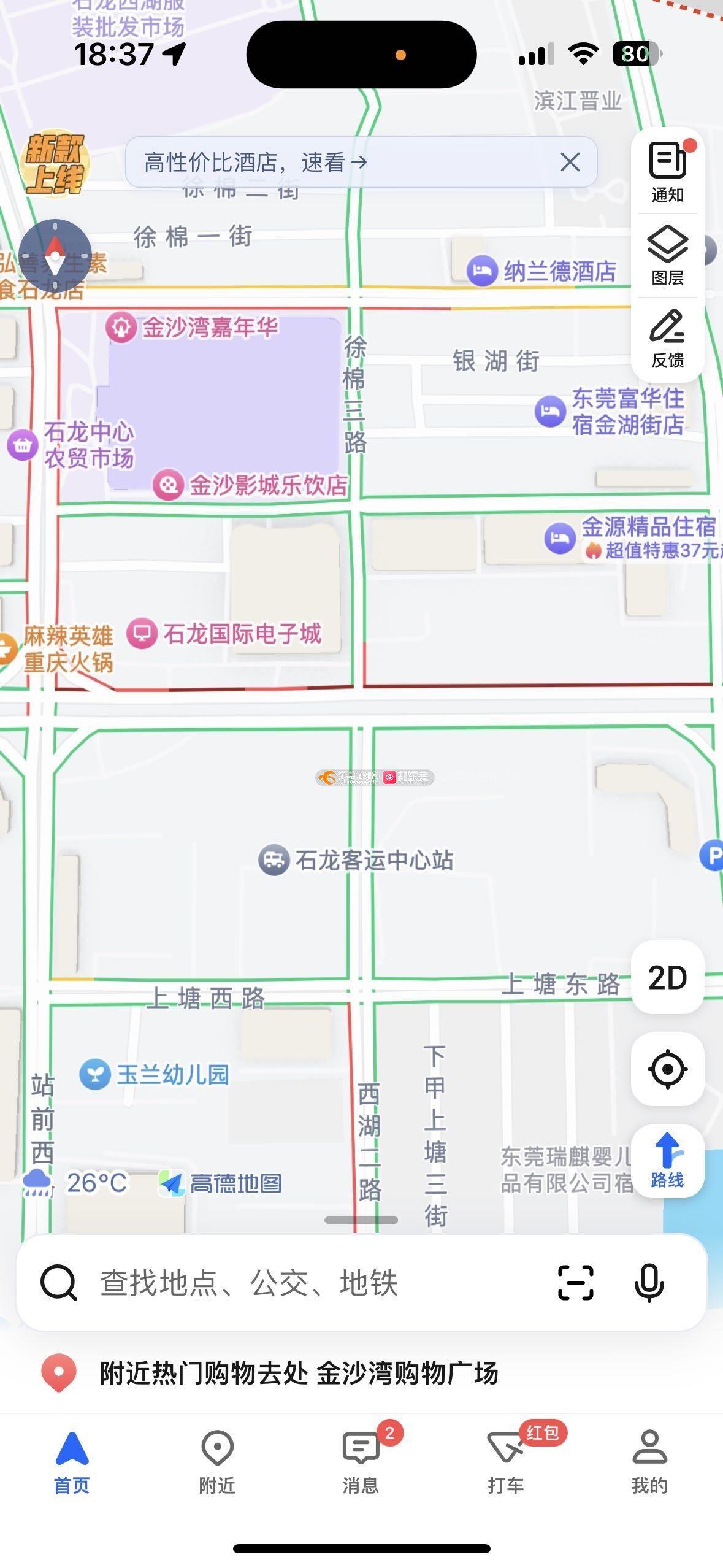Open the 新款上线 promo badge
Image resolution: width=723 pixels, height=1568 pixels.
pos(55,163)
